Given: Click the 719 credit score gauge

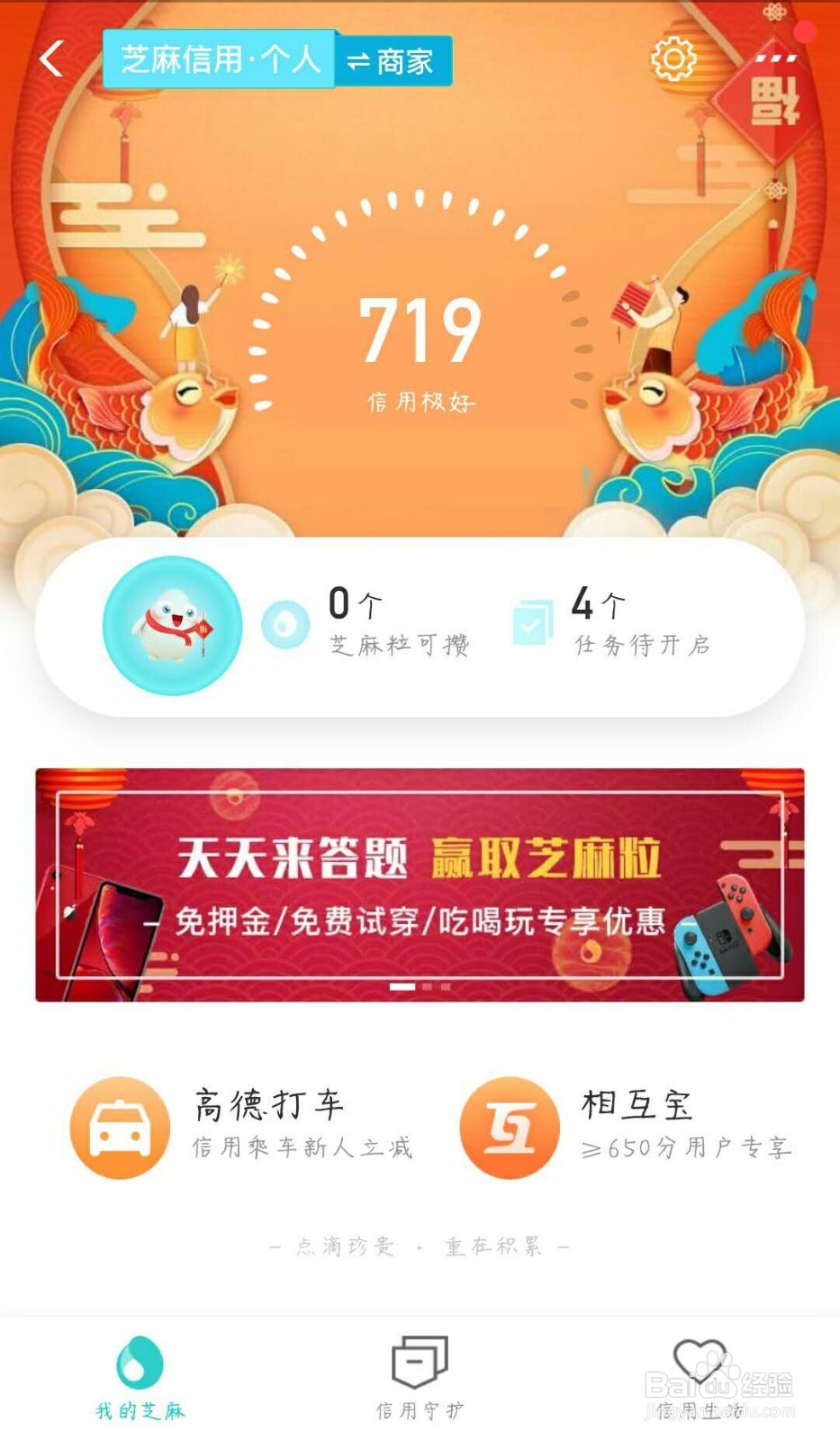Looking at the screenshot, I should coord(418,333).
